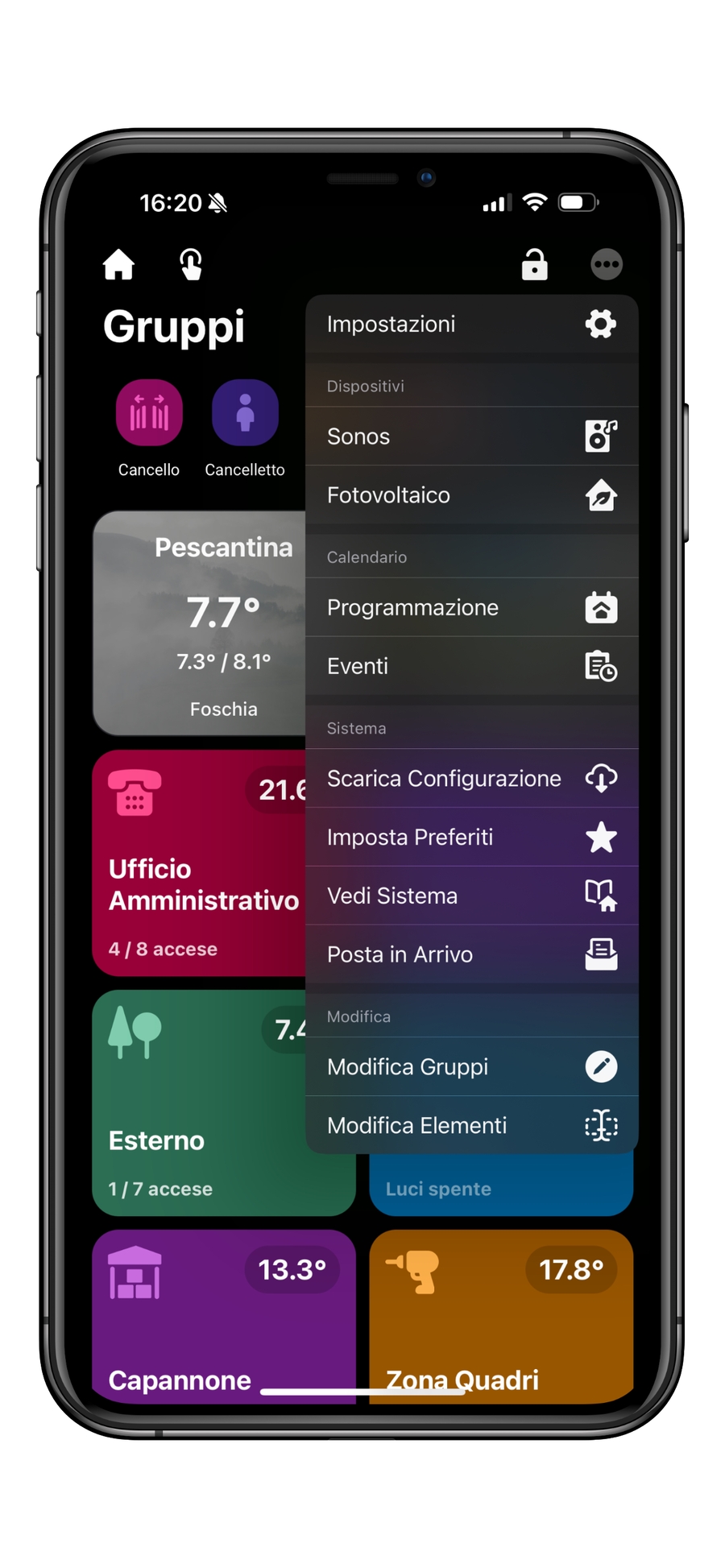Select Sonos under Dispositivi
The height and width of the screenshot is (1568, 725).
click(471, 436)
